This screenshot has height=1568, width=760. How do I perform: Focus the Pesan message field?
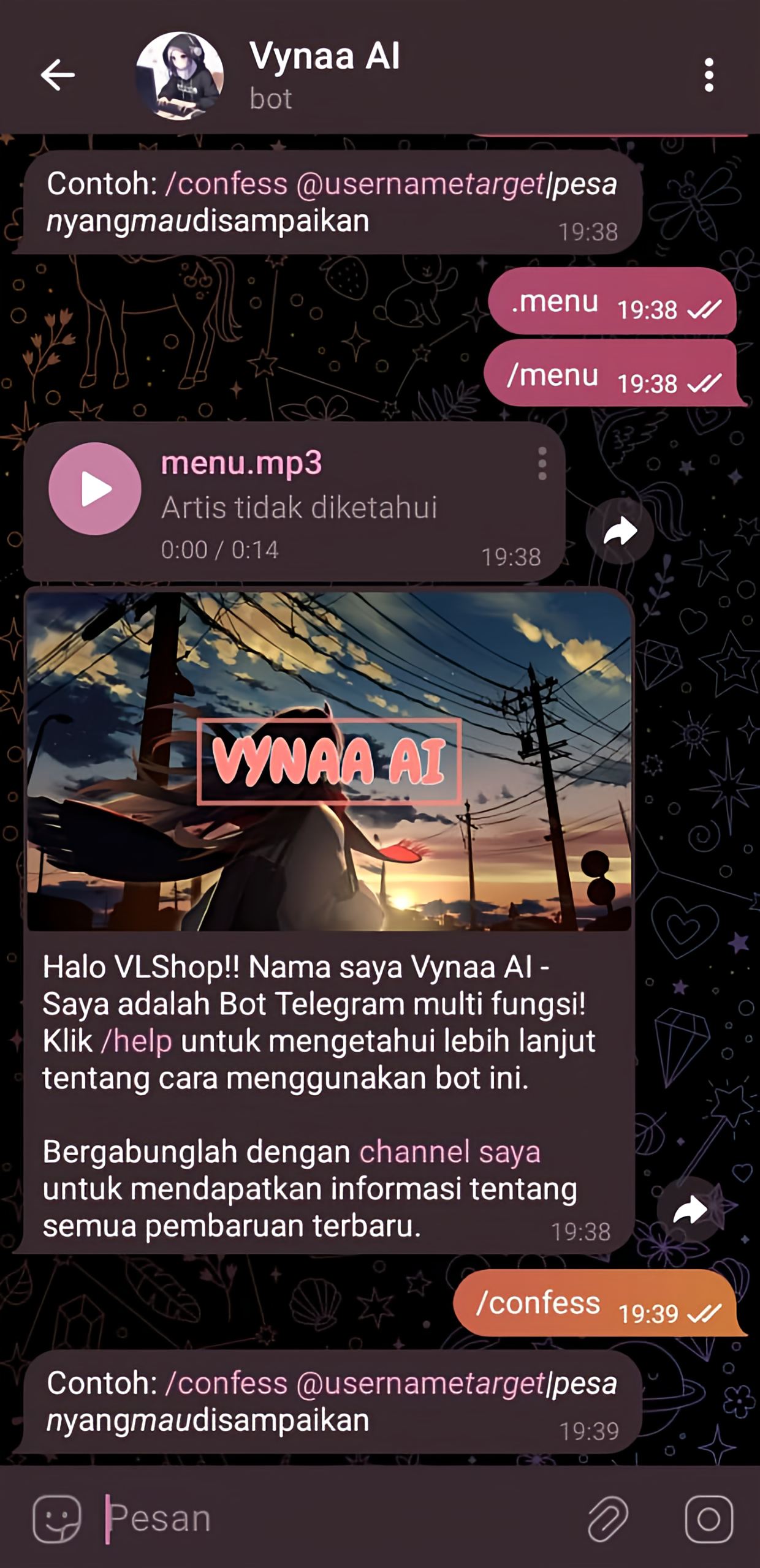pyautogui.click(x=337, y=1518)
